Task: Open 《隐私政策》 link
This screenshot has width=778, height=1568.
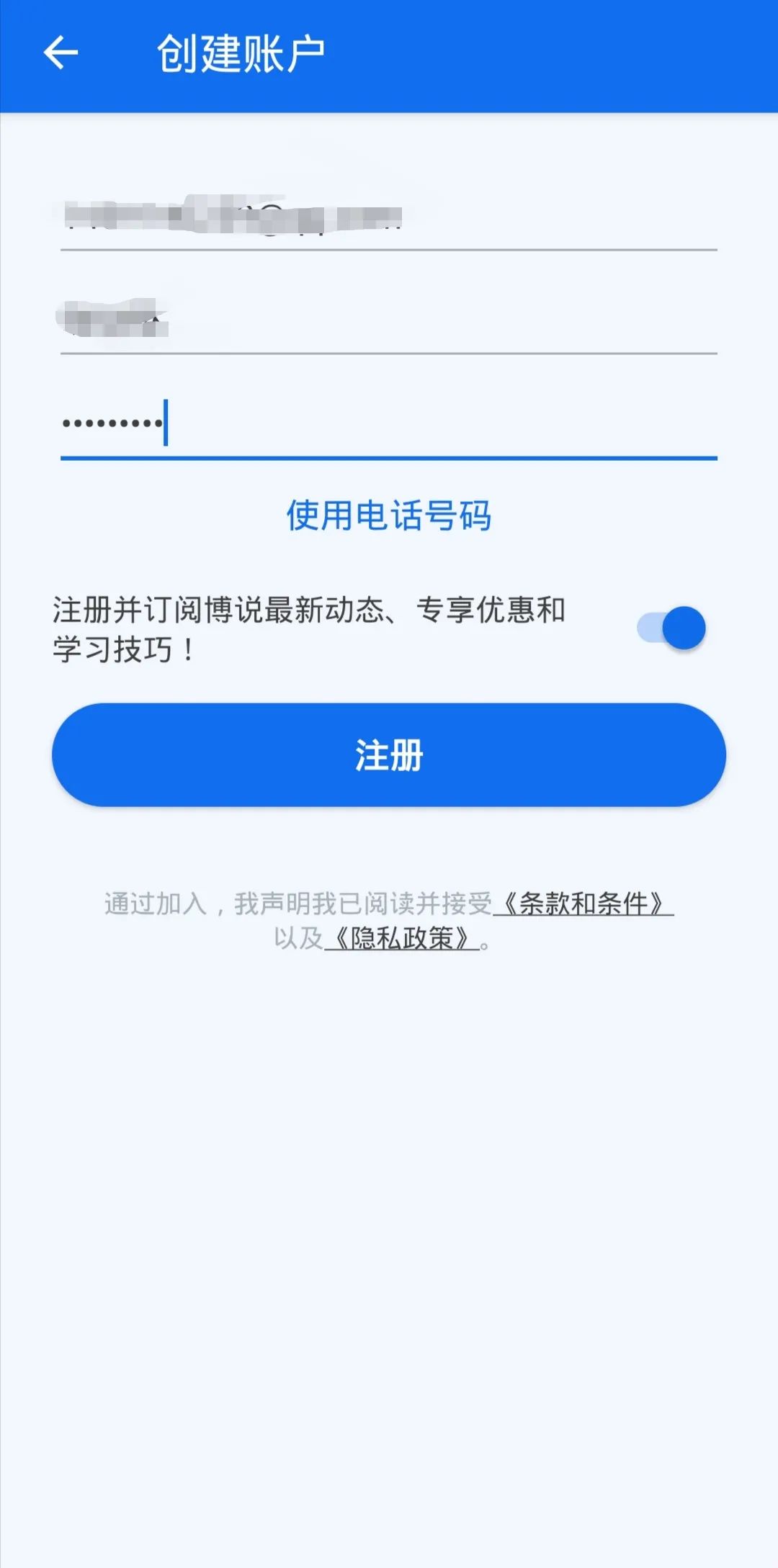Action: (402, 939)
